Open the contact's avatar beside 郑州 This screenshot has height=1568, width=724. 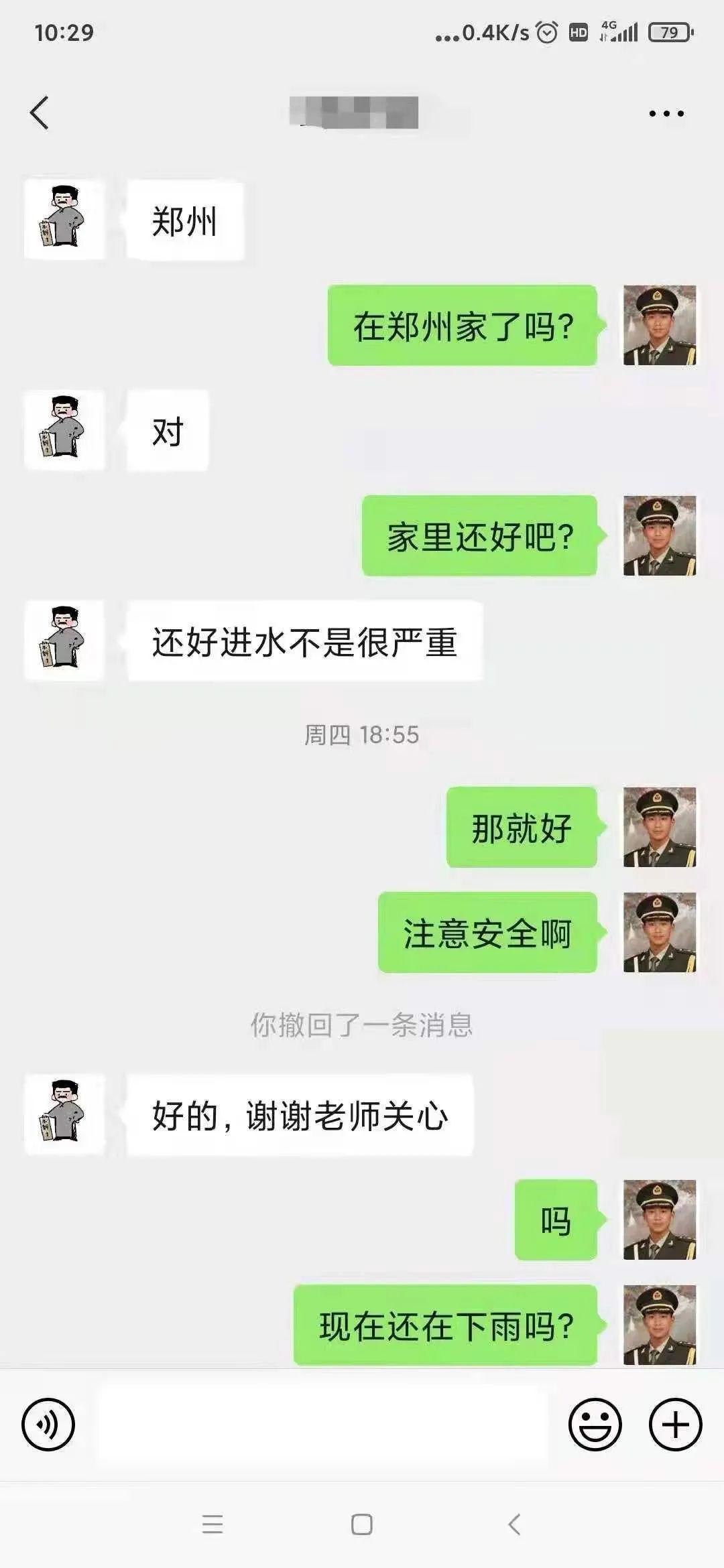pos(64,220)
